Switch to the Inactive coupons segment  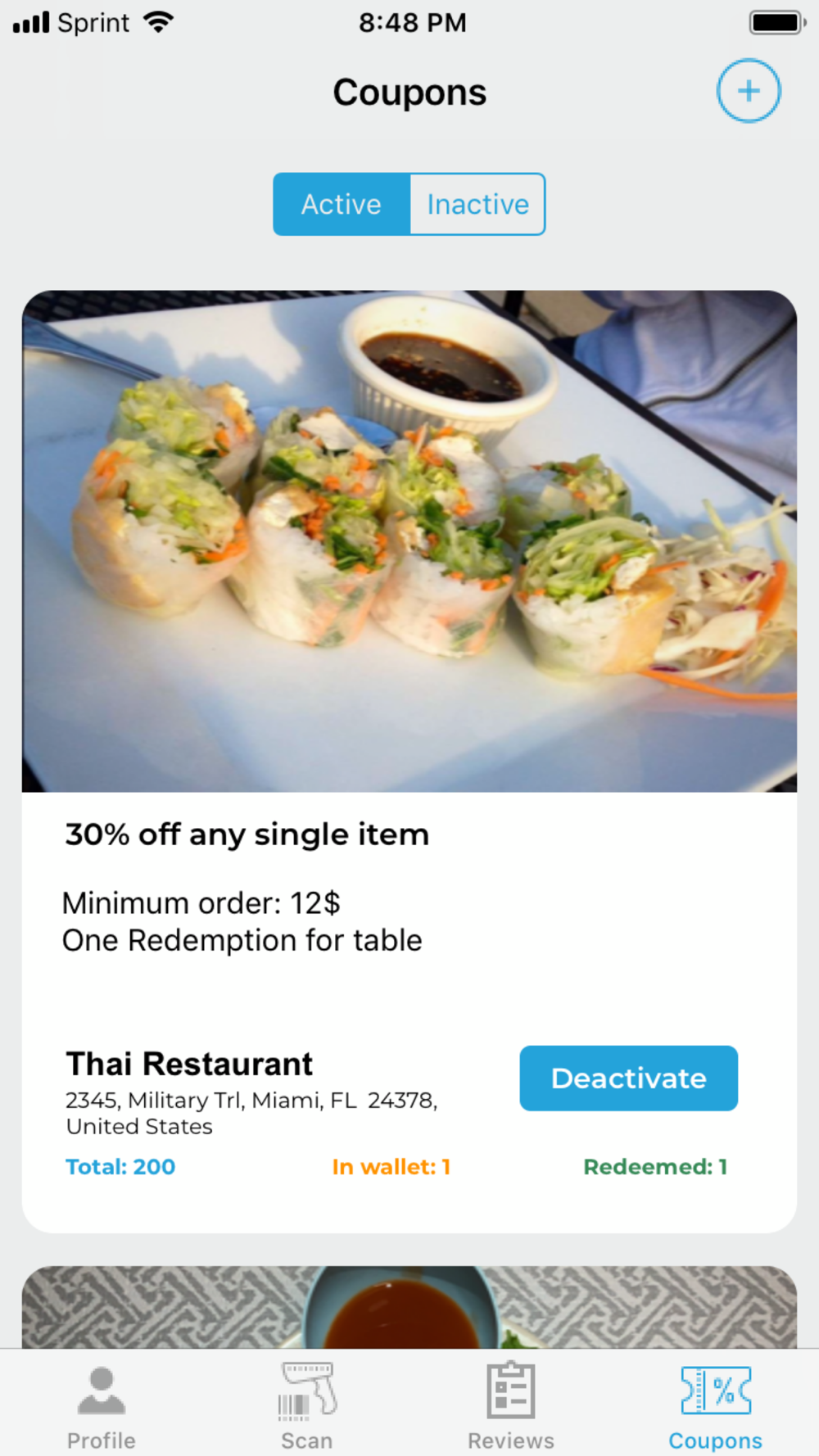click(477, 204)
